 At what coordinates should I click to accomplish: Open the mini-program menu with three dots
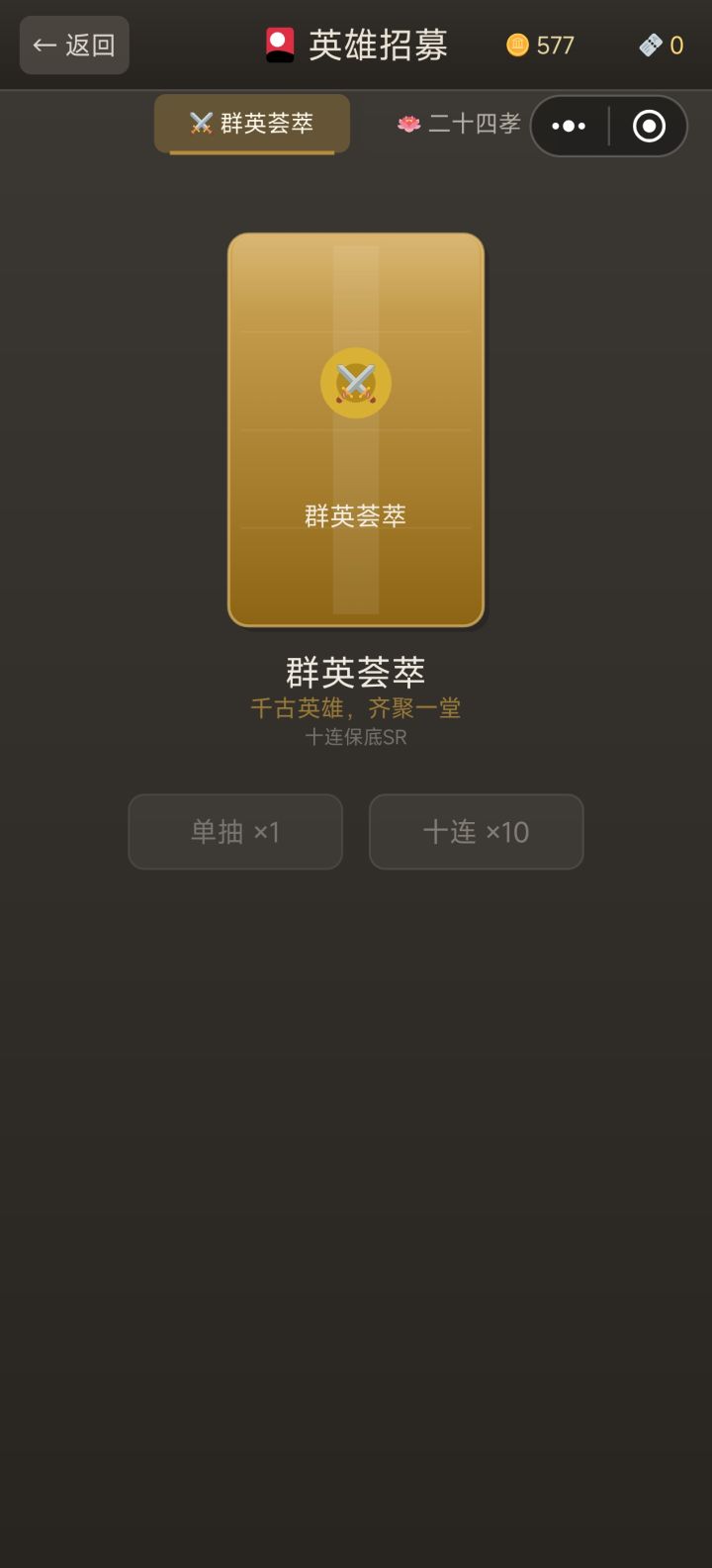pos(568,126)
